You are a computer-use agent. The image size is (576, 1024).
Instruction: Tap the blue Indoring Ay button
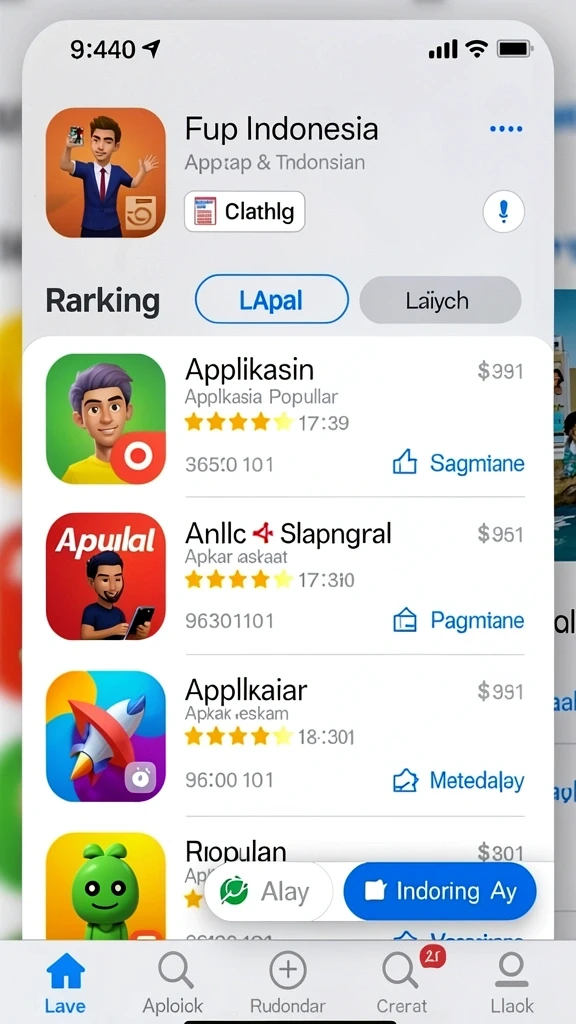tap(440, 891)
